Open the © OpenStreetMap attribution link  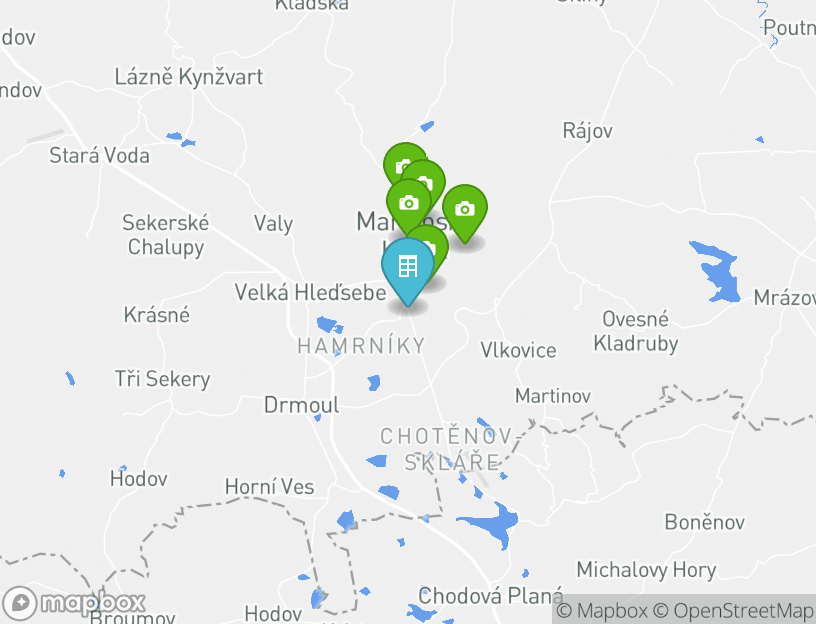733,610
